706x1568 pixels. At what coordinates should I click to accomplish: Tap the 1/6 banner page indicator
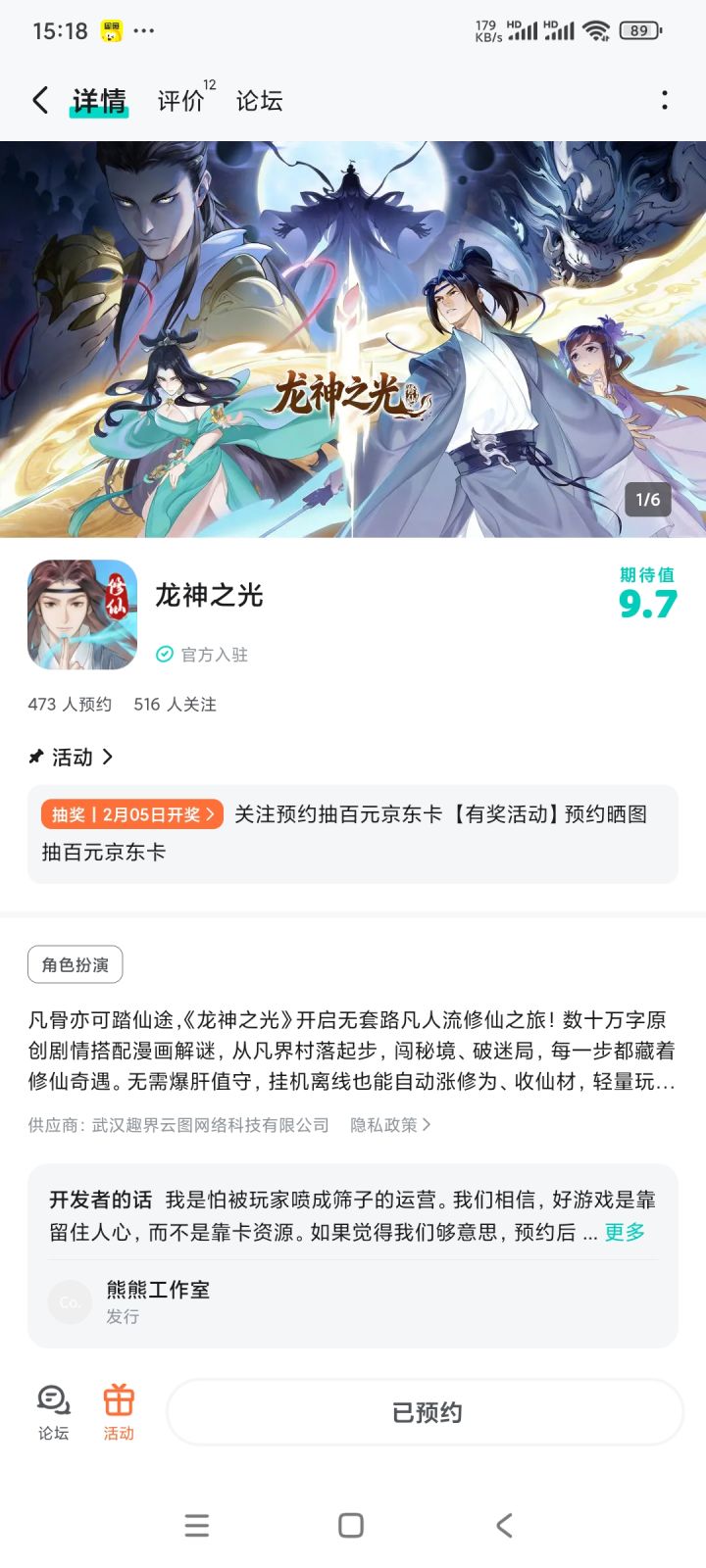click(649, 500)
